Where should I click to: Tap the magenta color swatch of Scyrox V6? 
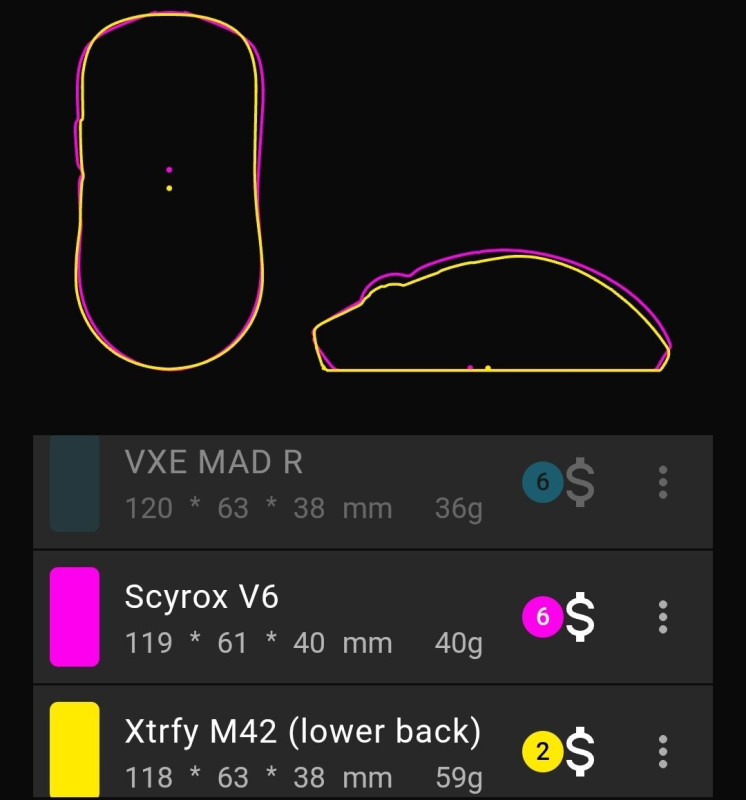pos(75,617)
